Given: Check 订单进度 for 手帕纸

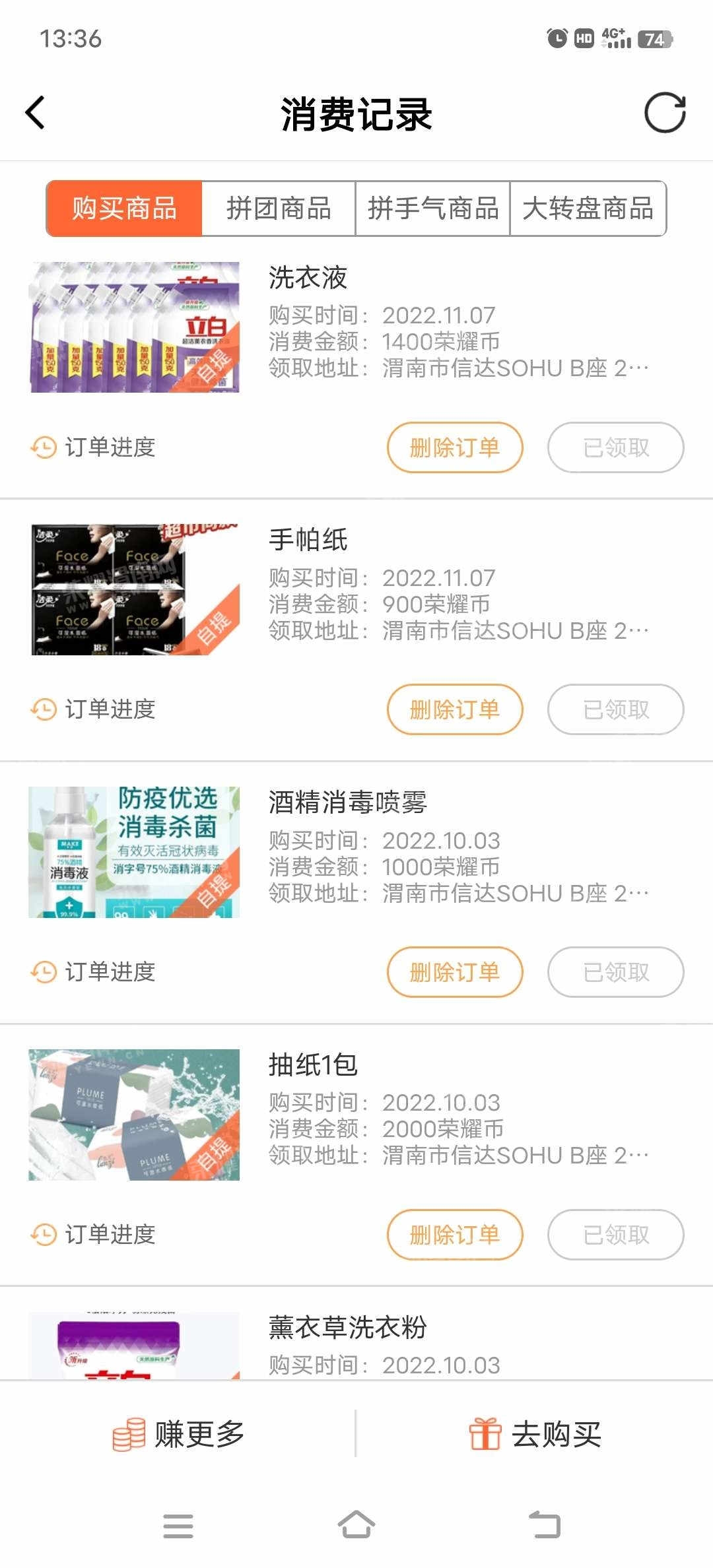Looking at the screenshot, I should (x=93, y=709).
